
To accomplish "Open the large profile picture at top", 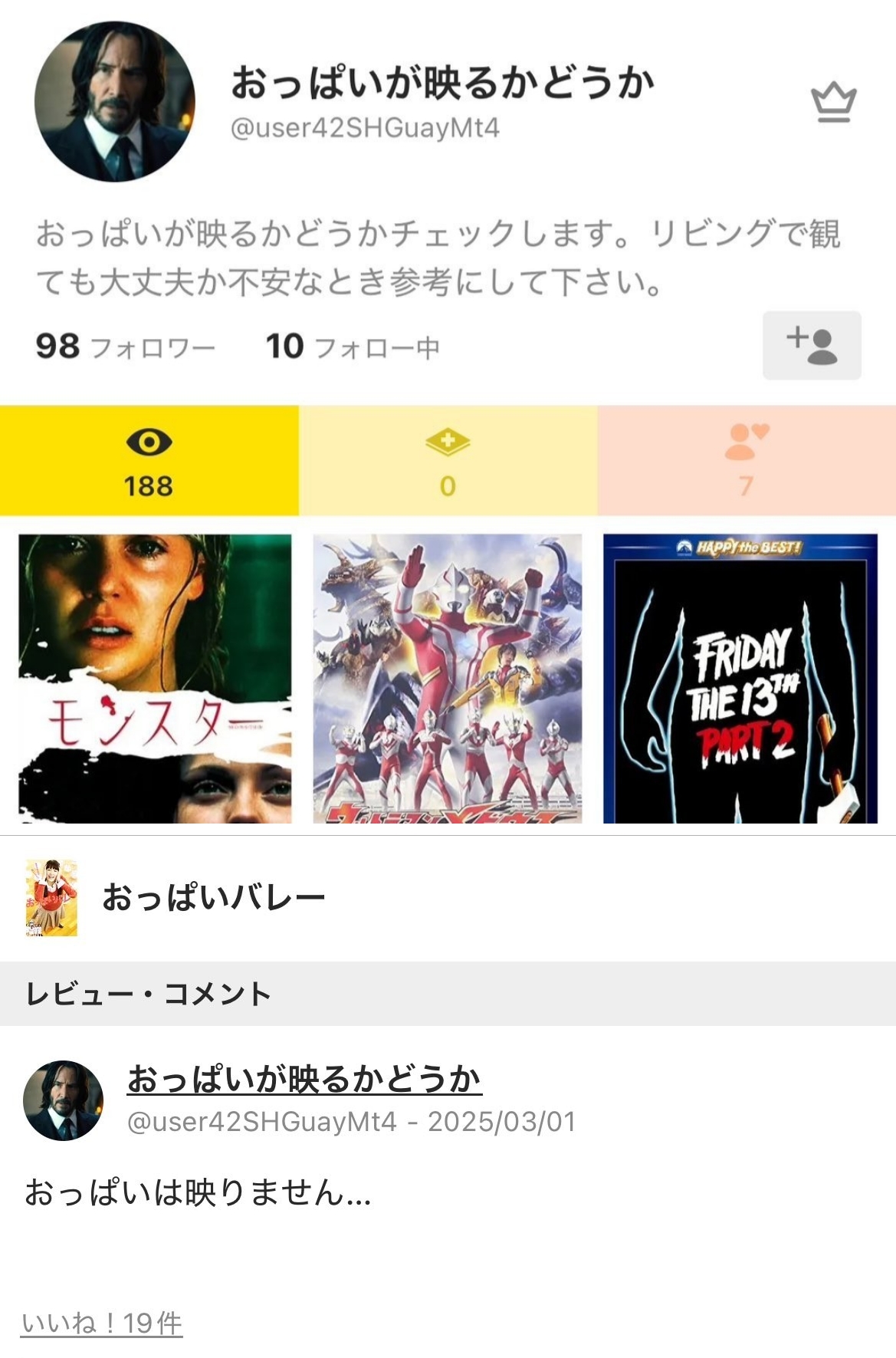I will pyautogui.click(x=115, y=102).
